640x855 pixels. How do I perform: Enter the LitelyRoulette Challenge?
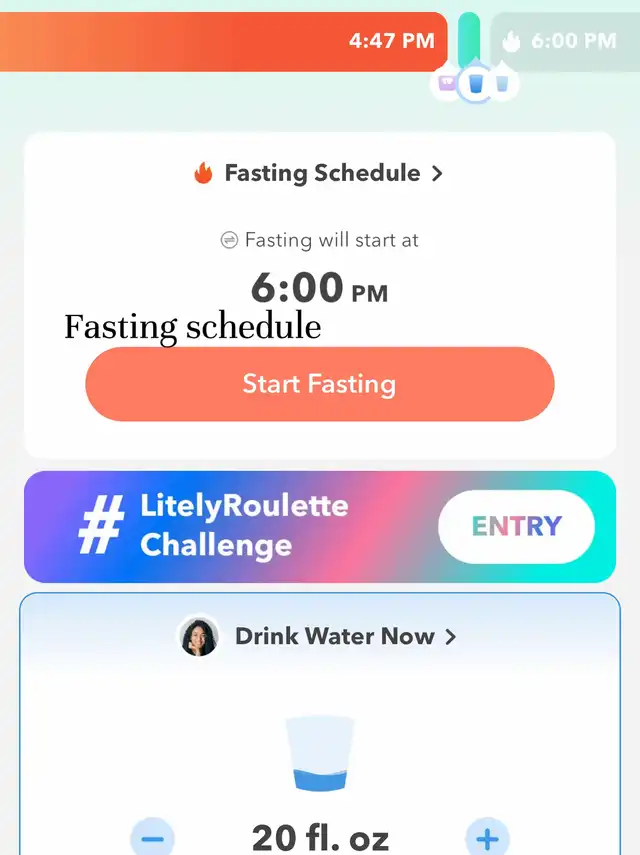(516, 526)
